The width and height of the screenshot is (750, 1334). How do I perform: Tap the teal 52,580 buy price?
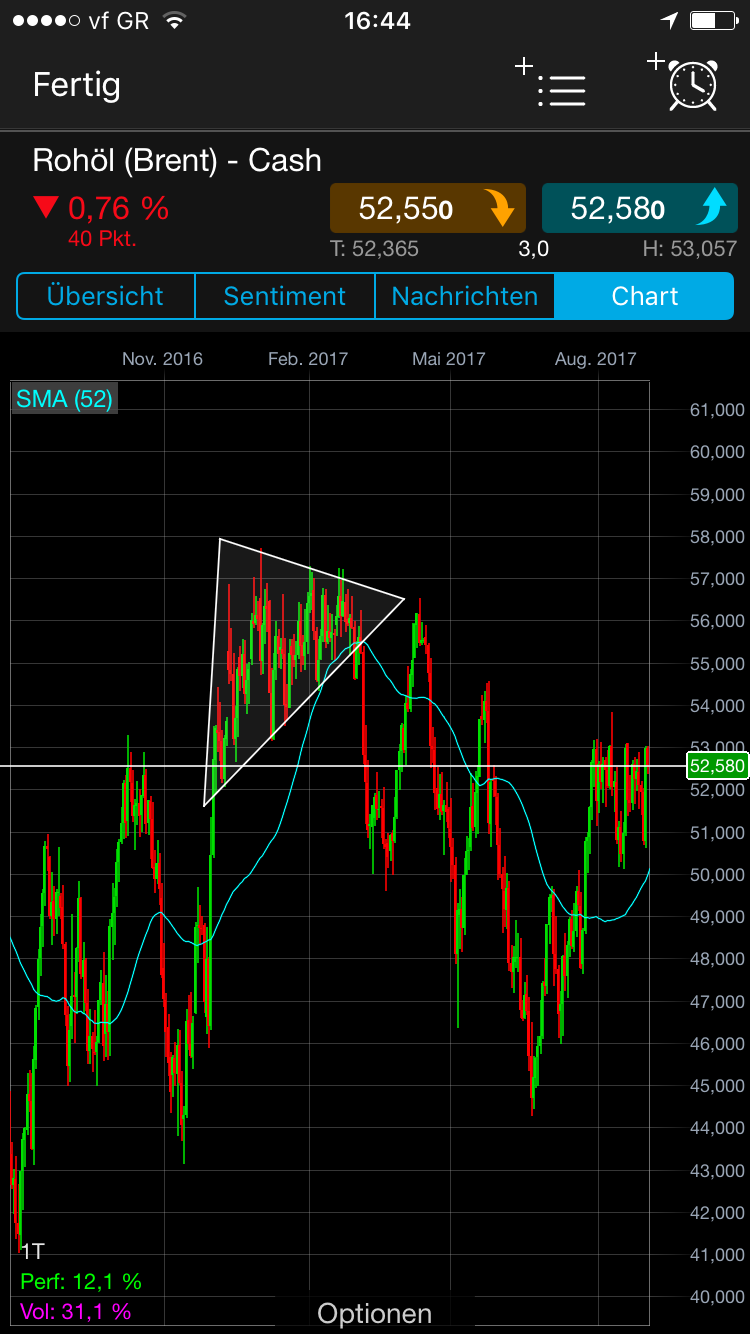pyautogui.click(x=638, y=208)
